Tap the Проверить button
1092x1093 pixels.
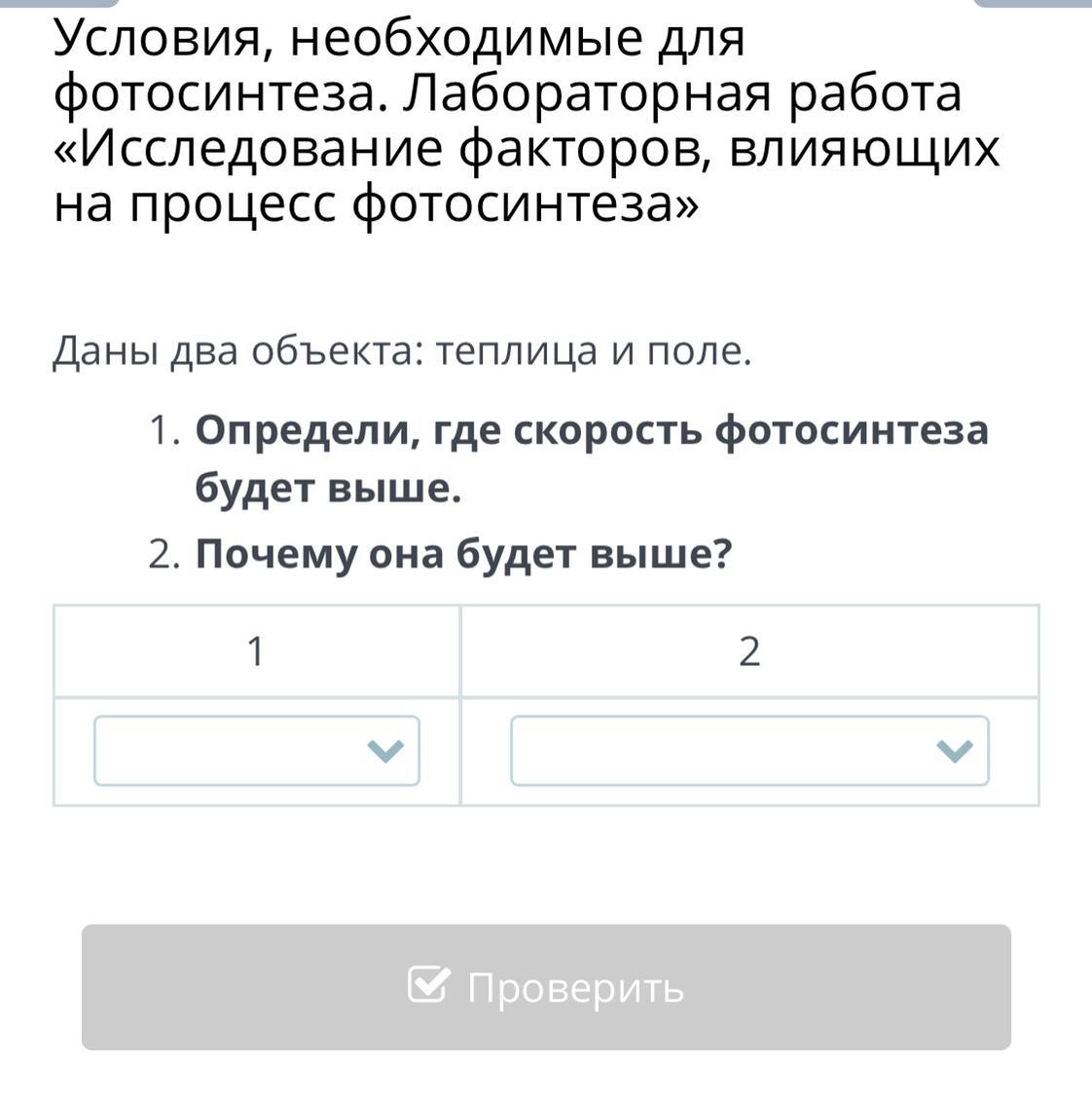546,987
